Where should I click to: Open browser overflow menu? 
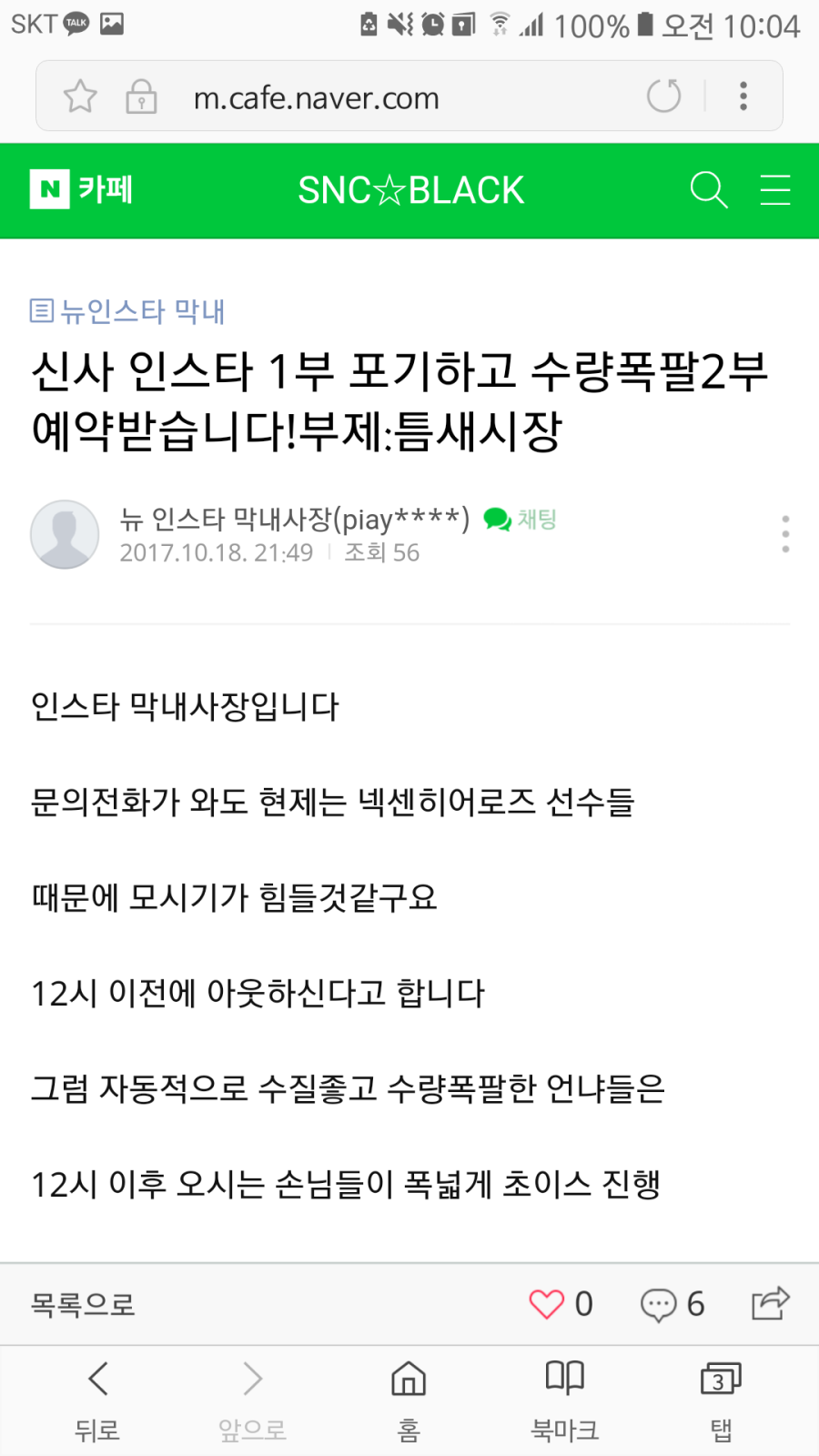[743, 96]
